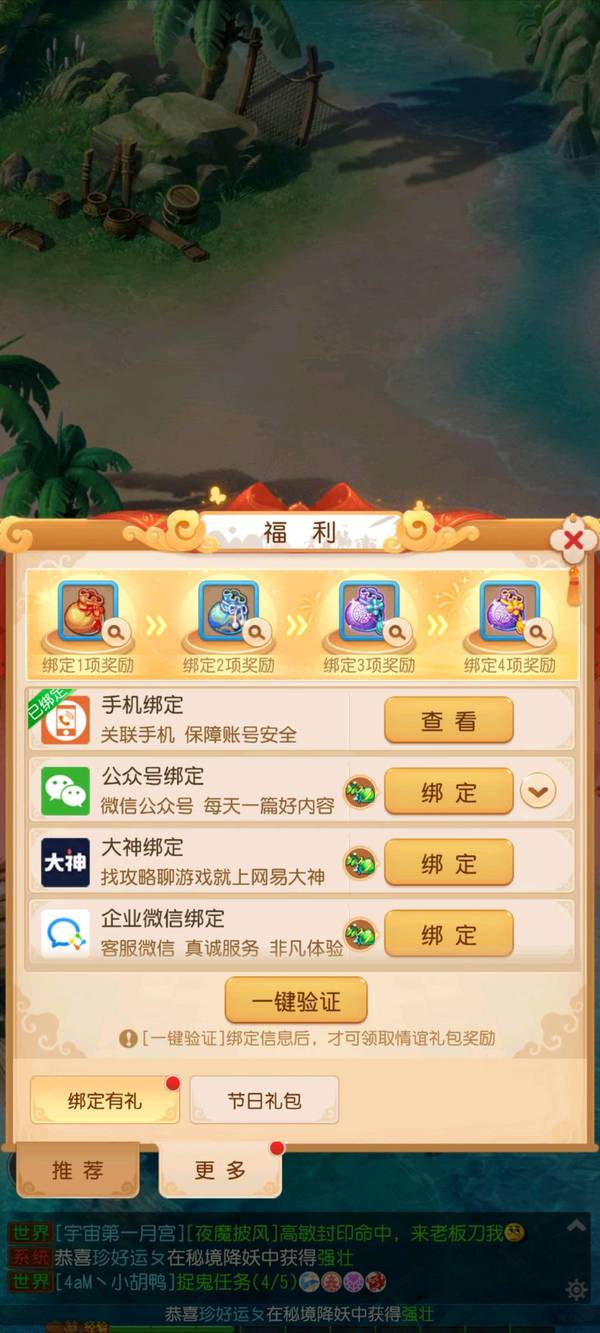Image resolution: width=600 pixels, height=1333 pixels.
Task: Tap 查看 for 手机绑定
Action: tap(448, 721)
